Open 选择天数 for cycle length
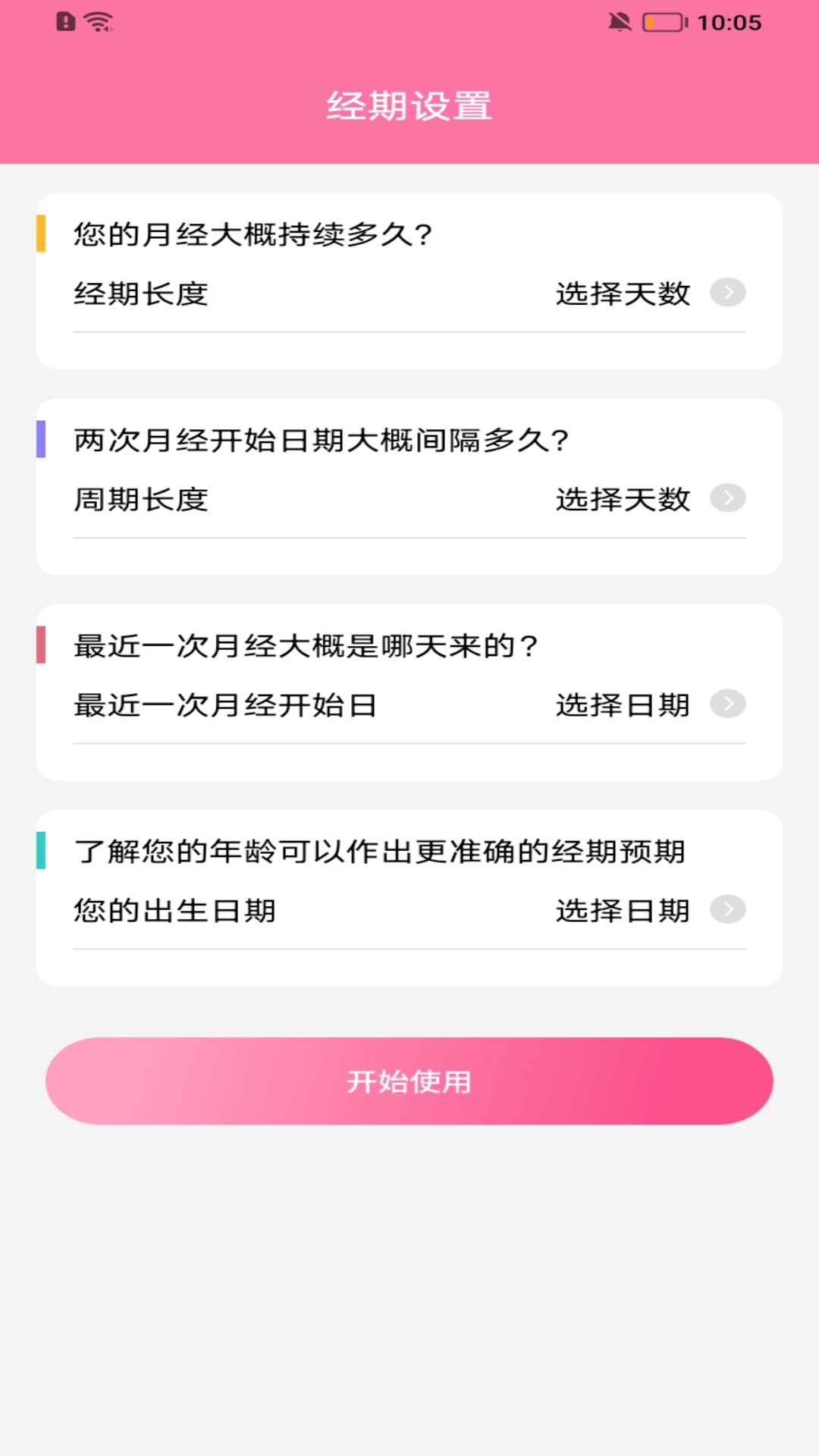Image resolution: width=819 pixels, height=1456 pixels. pyautogui.click(x=622, y=499)
